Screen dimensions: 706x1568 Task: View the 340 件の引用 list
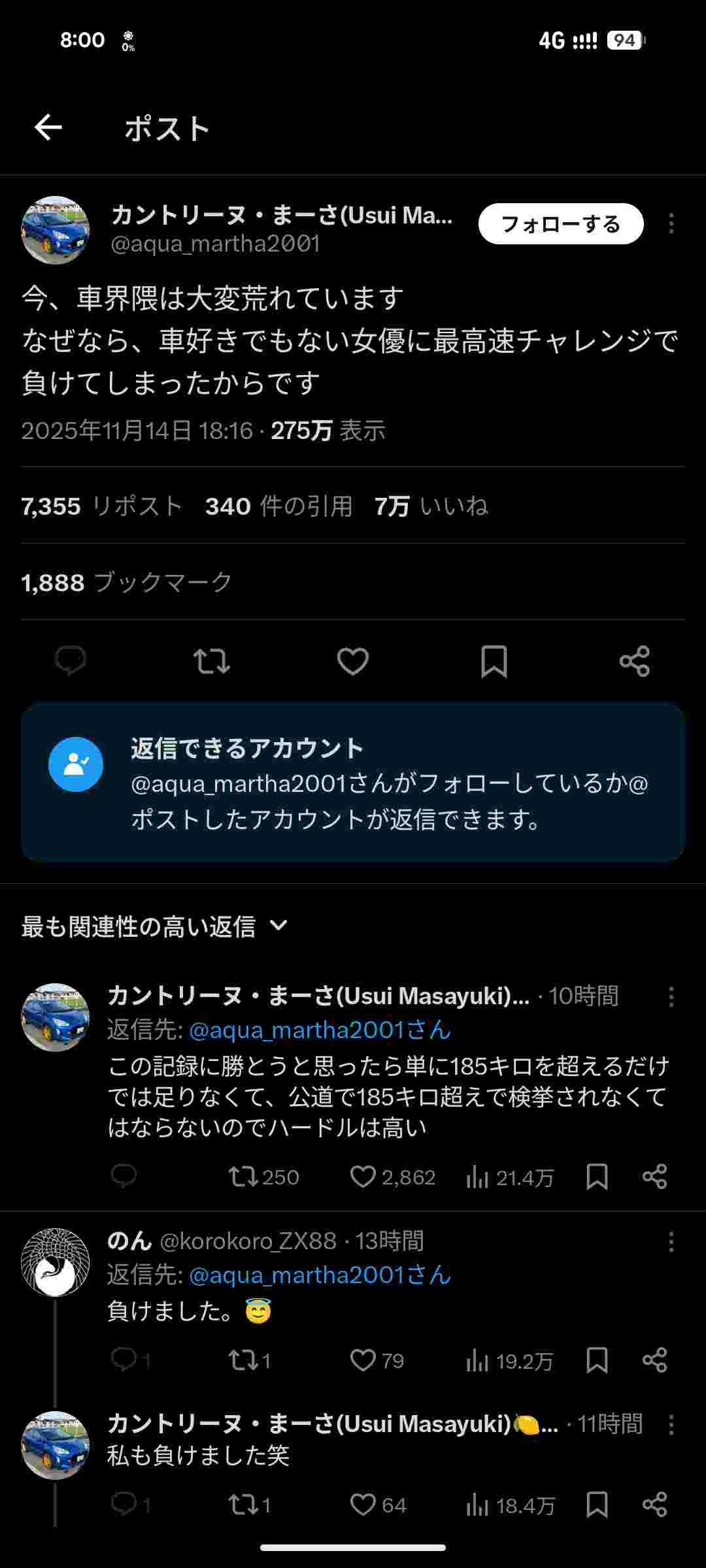click(x=278, y=506)
